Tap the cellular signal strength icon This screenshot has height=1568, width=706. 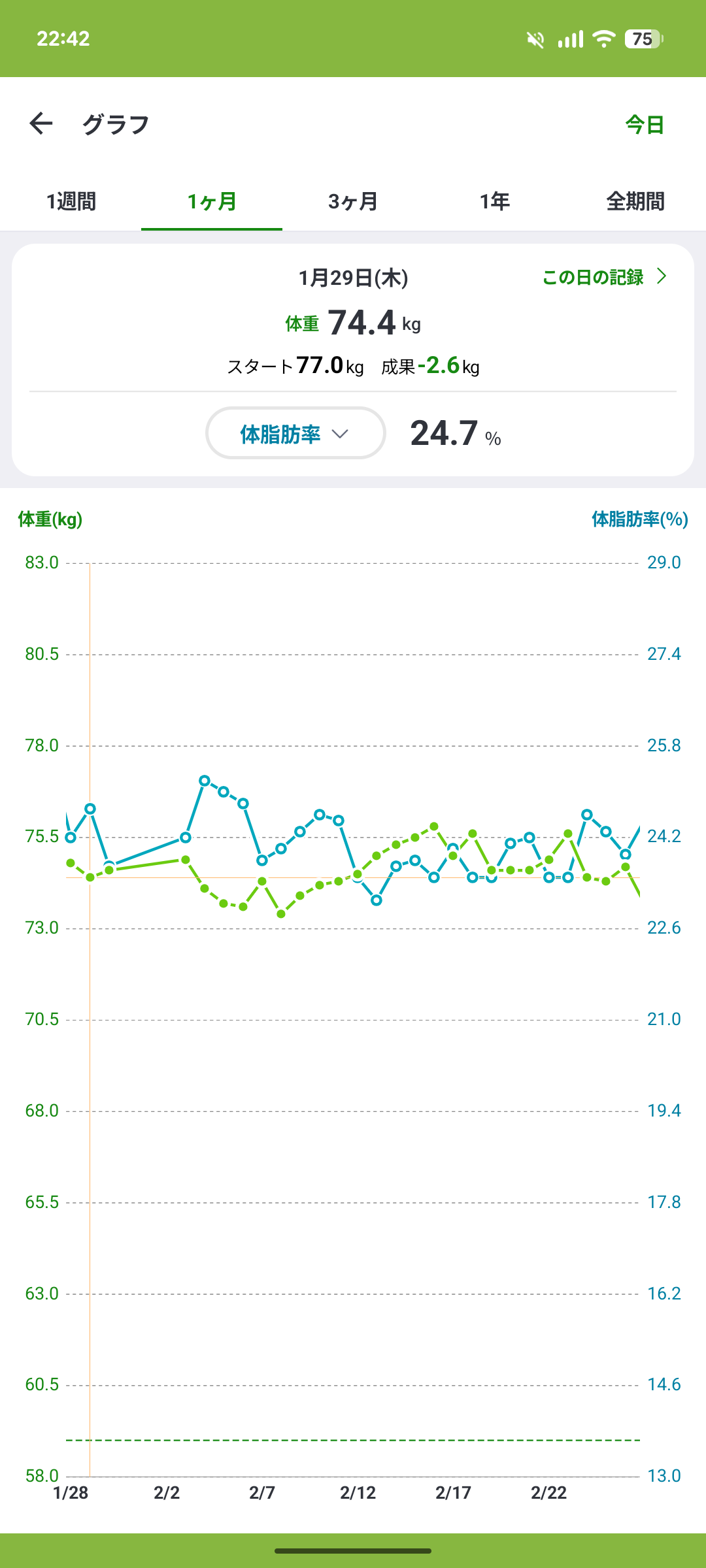(x=570, y=39)
